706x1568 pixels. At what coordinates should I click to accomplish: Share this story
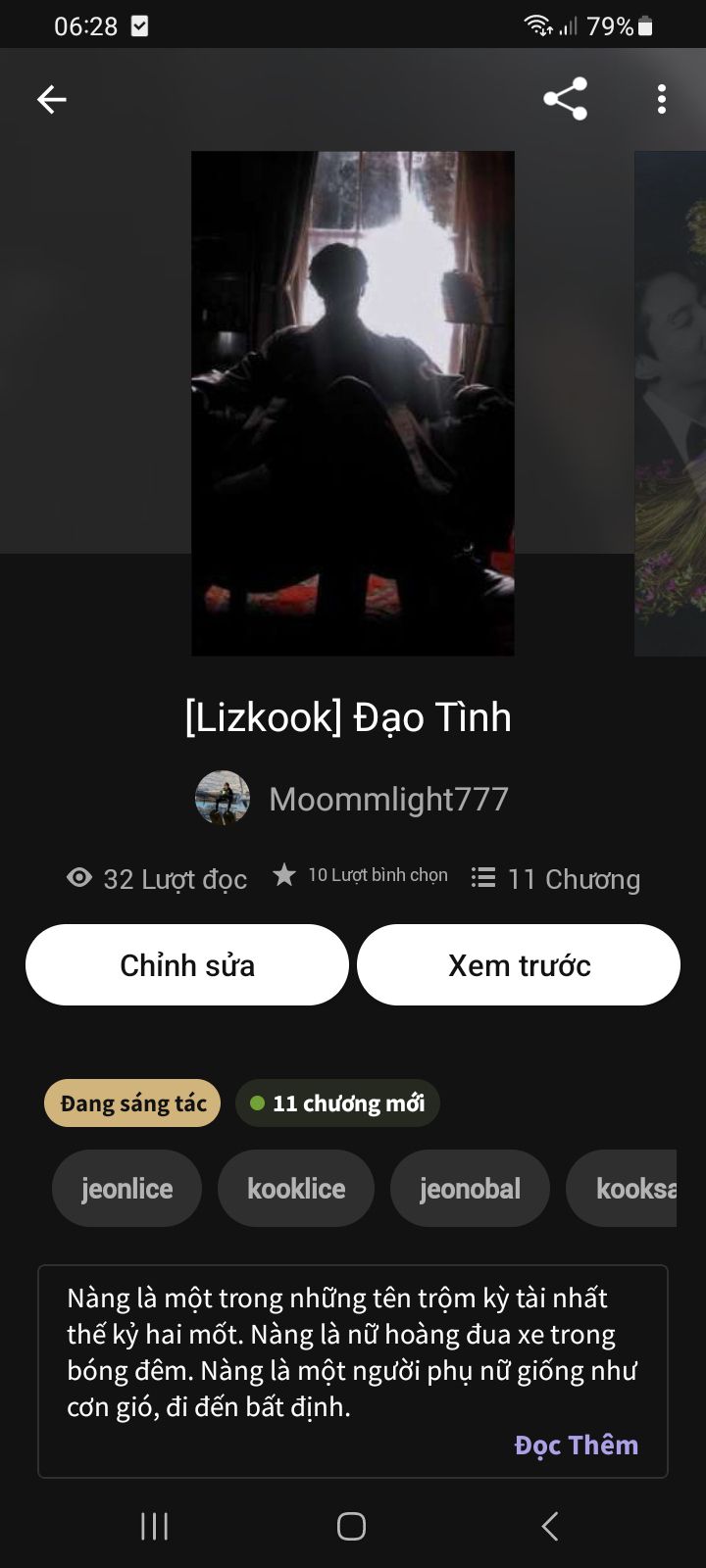(565, 99)
